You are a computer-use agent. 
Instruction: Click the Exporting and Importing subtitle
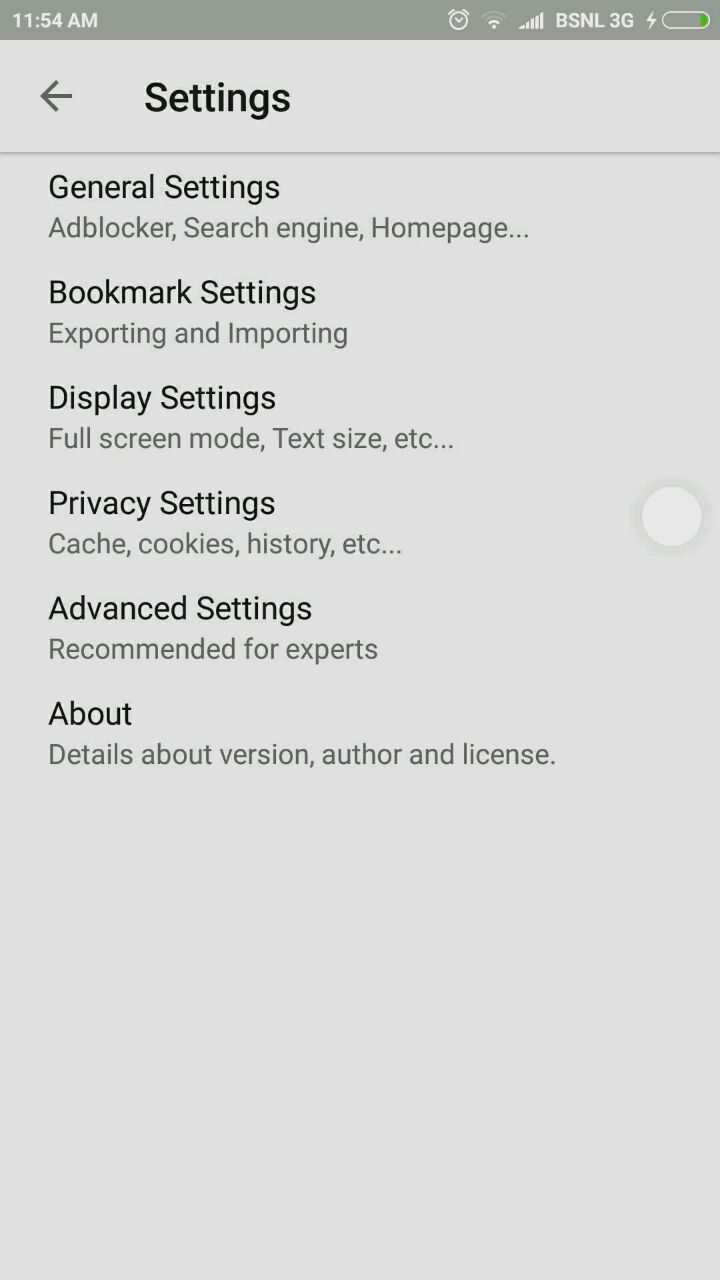197,333
